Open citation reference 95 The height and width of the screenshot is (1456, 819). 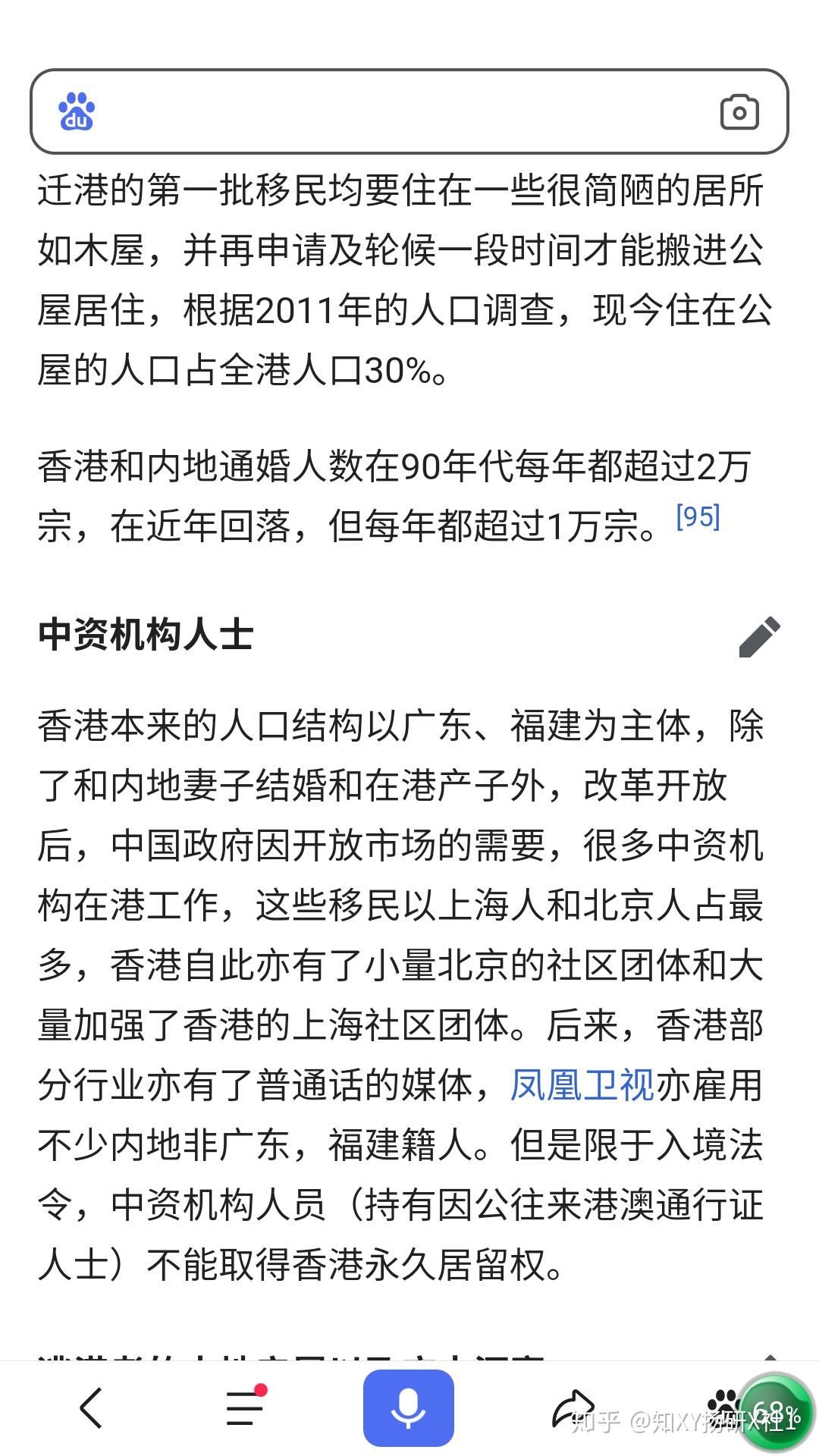click(x=697, y=516)
